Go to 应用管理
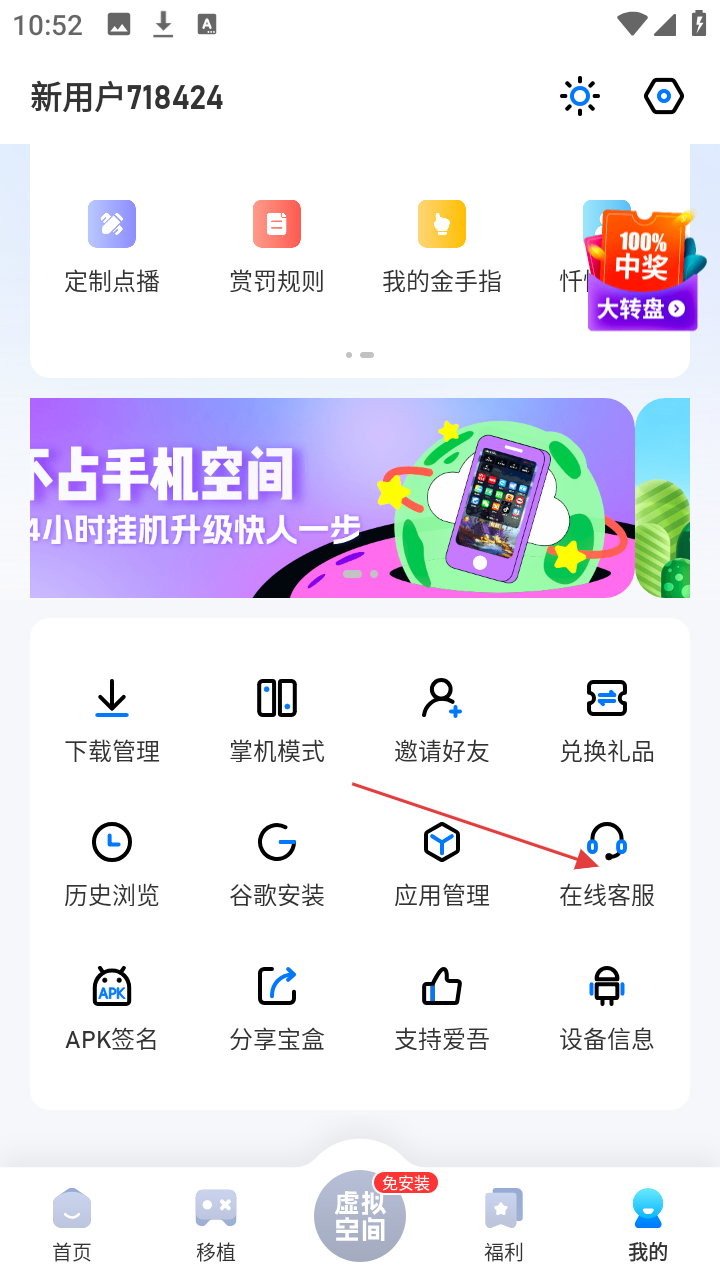 (x=442, y=864)
